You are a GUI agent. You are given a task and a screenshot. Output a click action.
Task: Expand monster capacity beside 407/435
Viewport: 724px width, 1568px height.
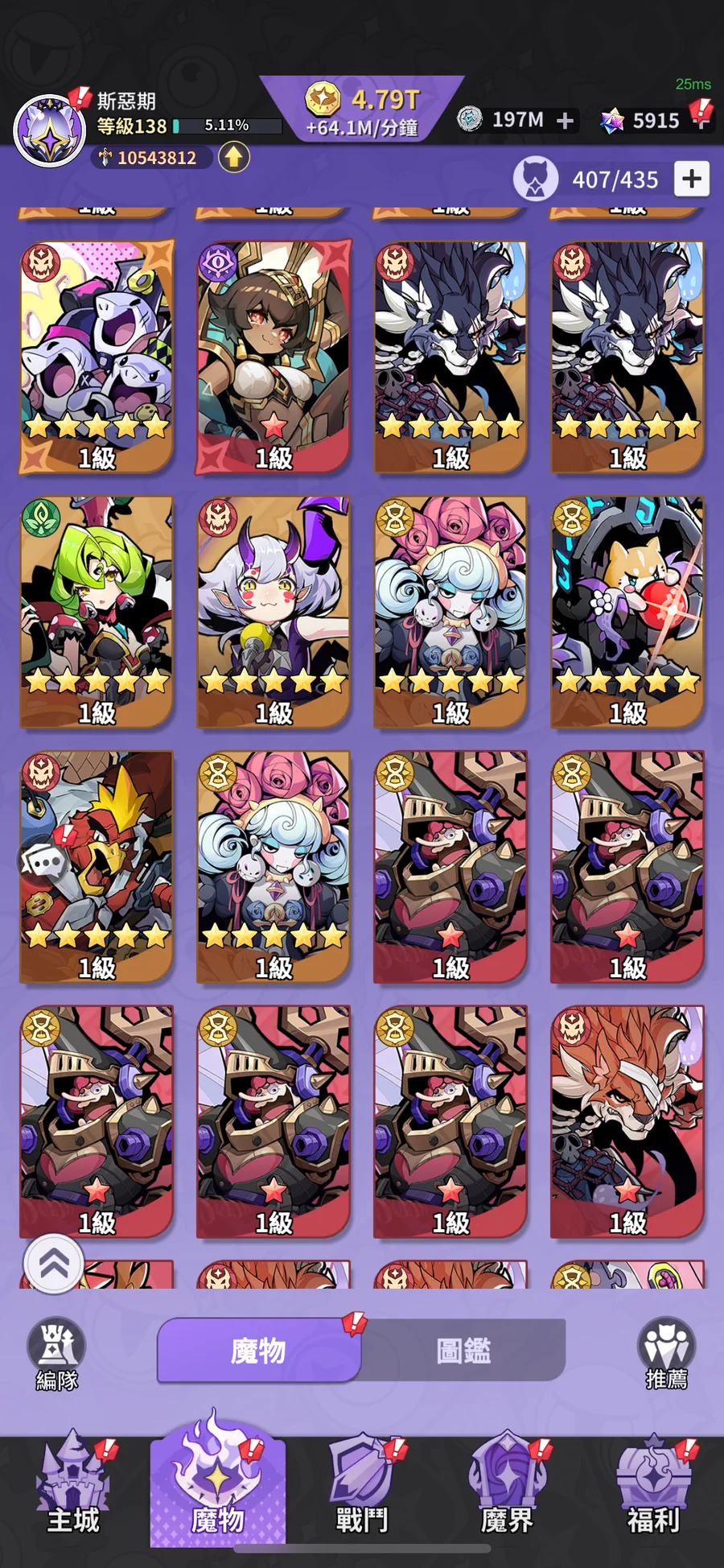click(x=692, y=179)
